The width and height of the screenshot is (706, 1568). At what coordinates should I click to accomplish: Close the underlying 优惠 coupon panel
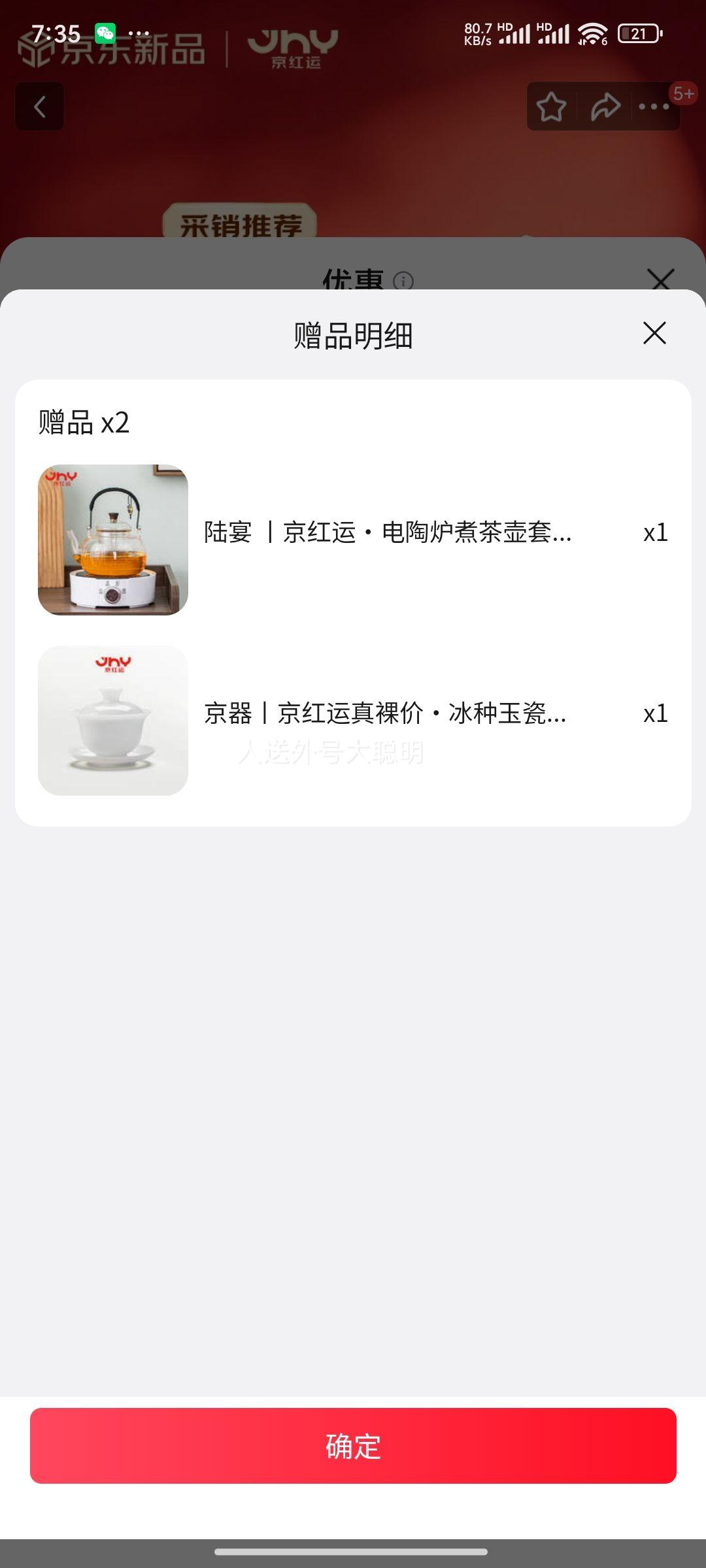point(662,280)
